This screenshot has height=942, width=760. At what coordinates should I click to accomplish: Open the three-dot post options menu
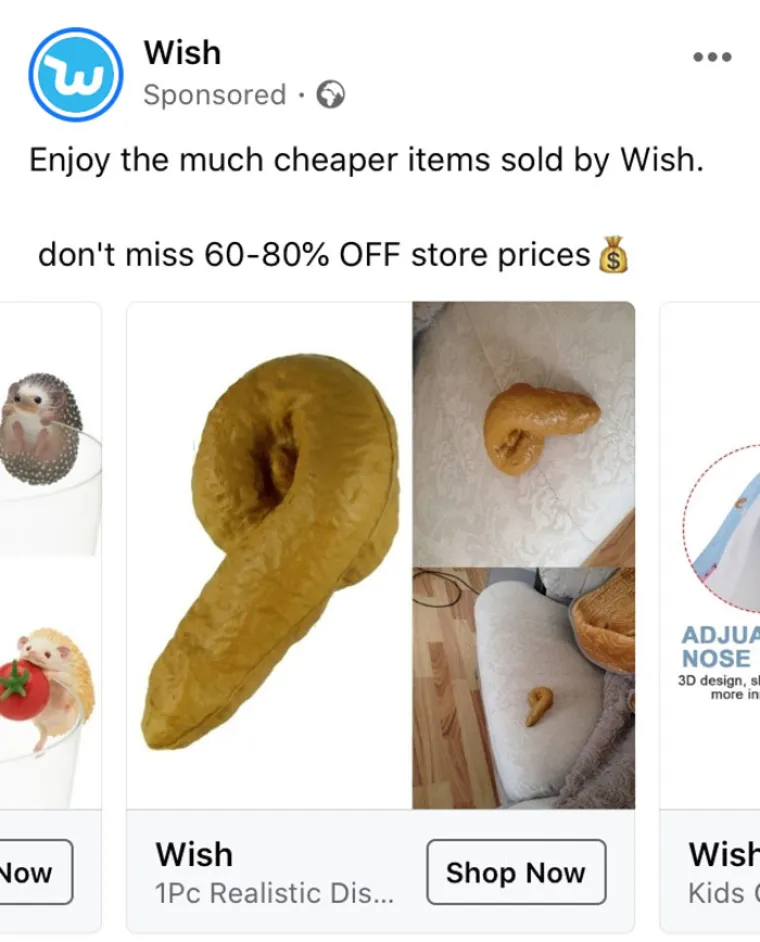[712, 58]
